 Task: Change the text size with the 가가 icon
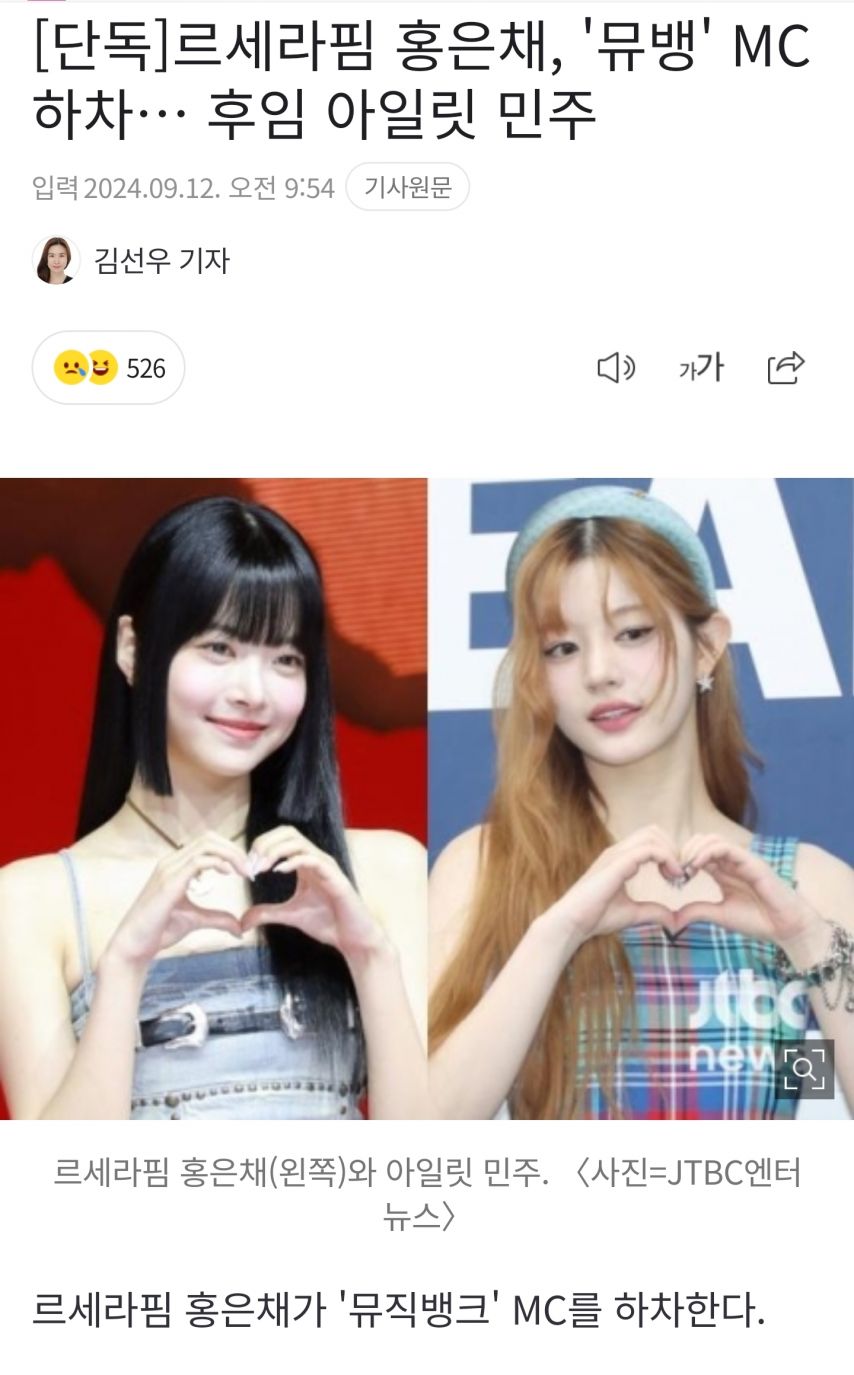(700, 368)
